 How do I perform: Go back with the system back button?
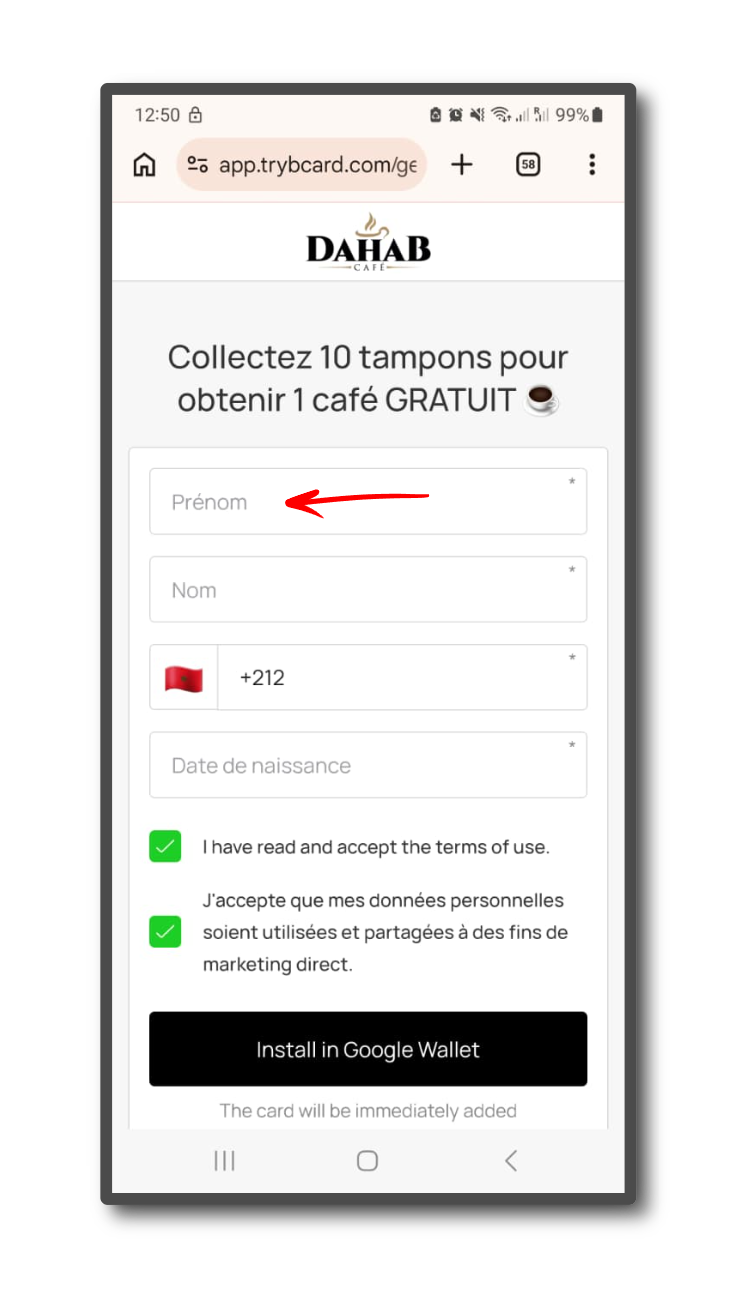(x=511, y=1161)
